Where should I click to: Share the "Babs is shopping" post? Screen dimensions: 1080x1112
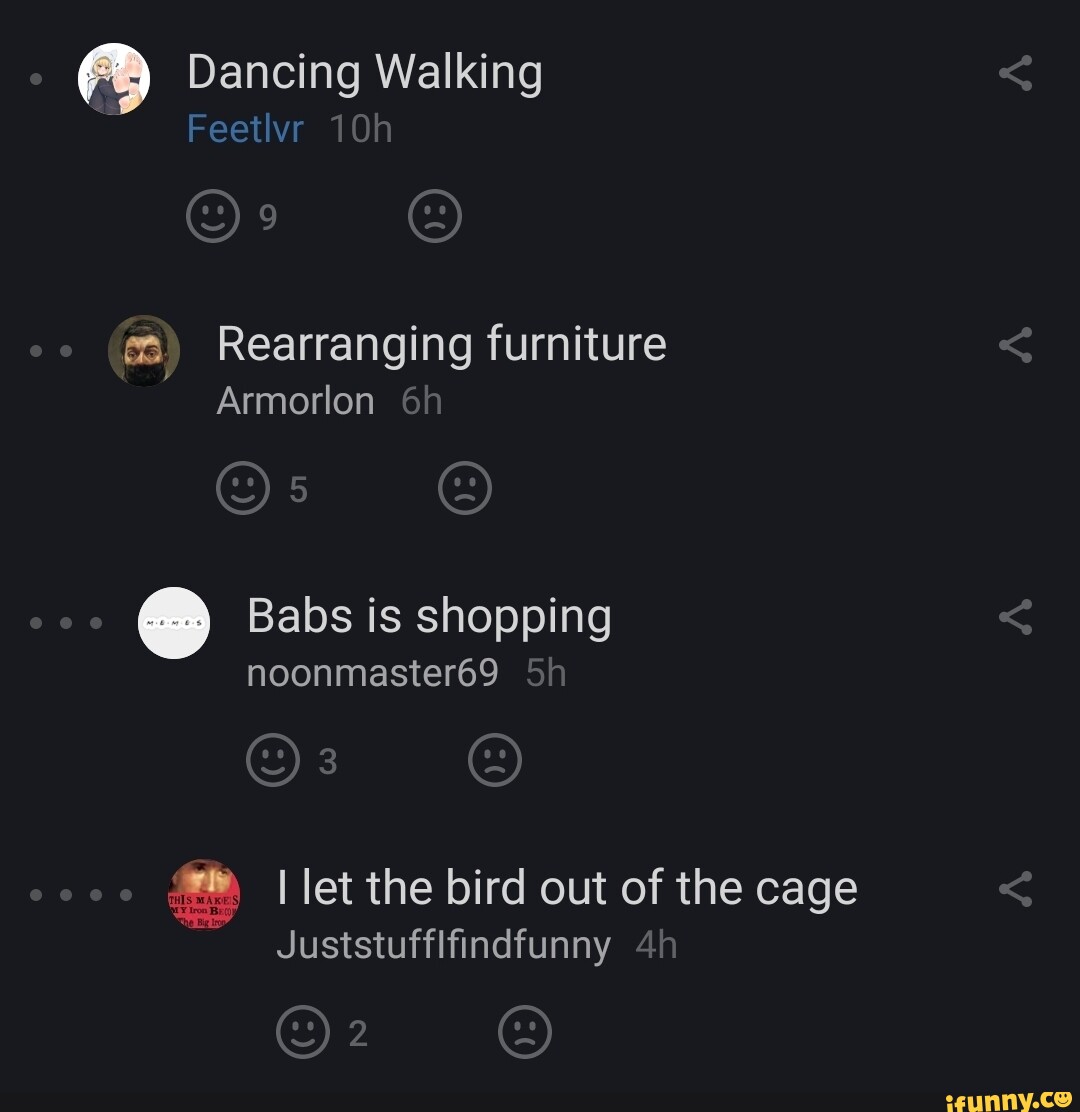pos(1016,617)
